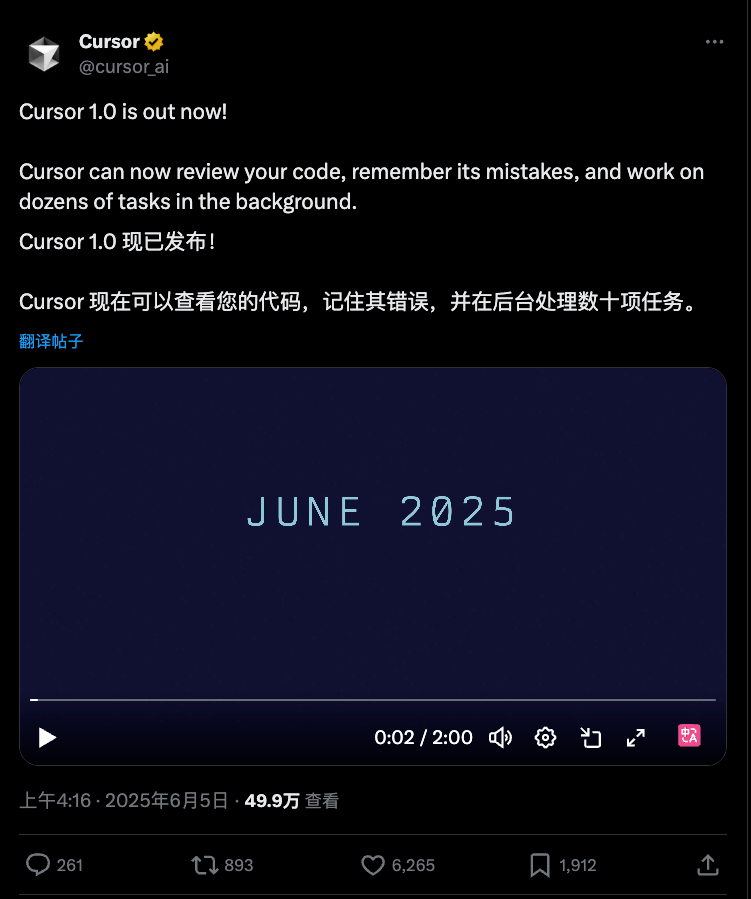Tap the pink translate extension icon

689,736
